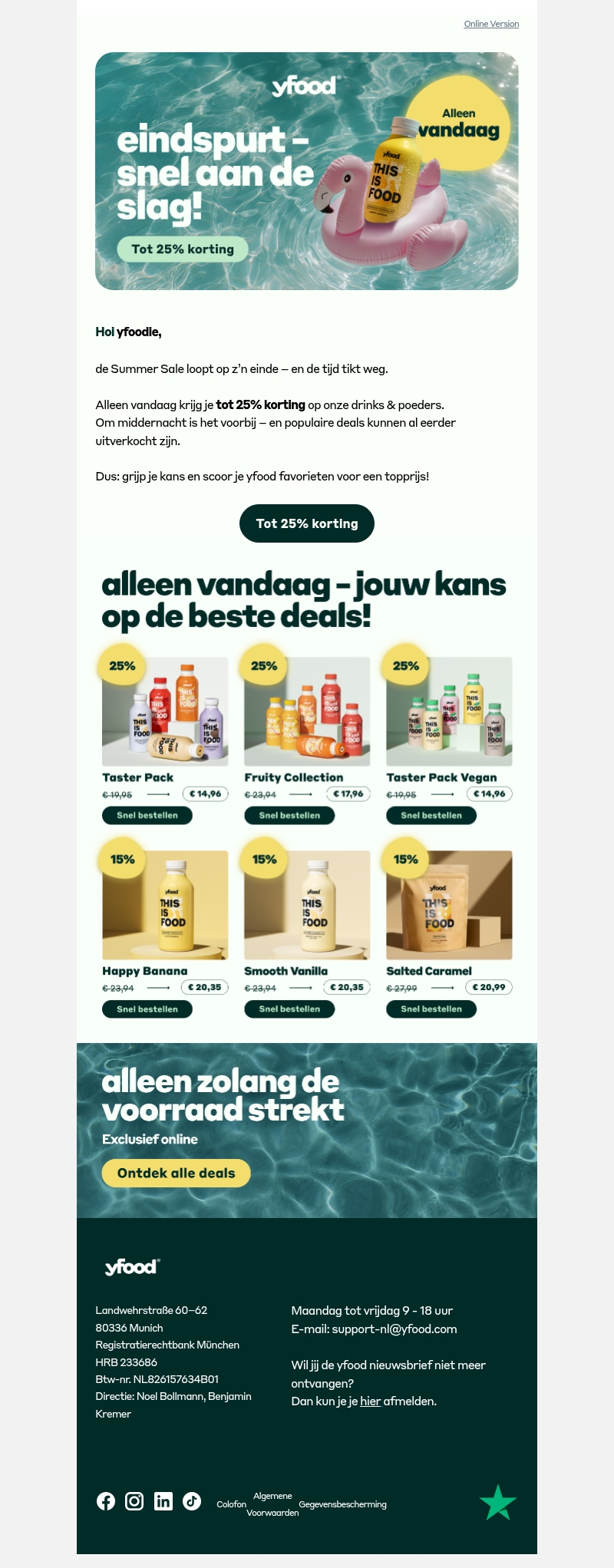Tap the Ontdek alle deals button
Image resolution: width=614 pixels, height=1568 pixels.
click(177, 1173)
